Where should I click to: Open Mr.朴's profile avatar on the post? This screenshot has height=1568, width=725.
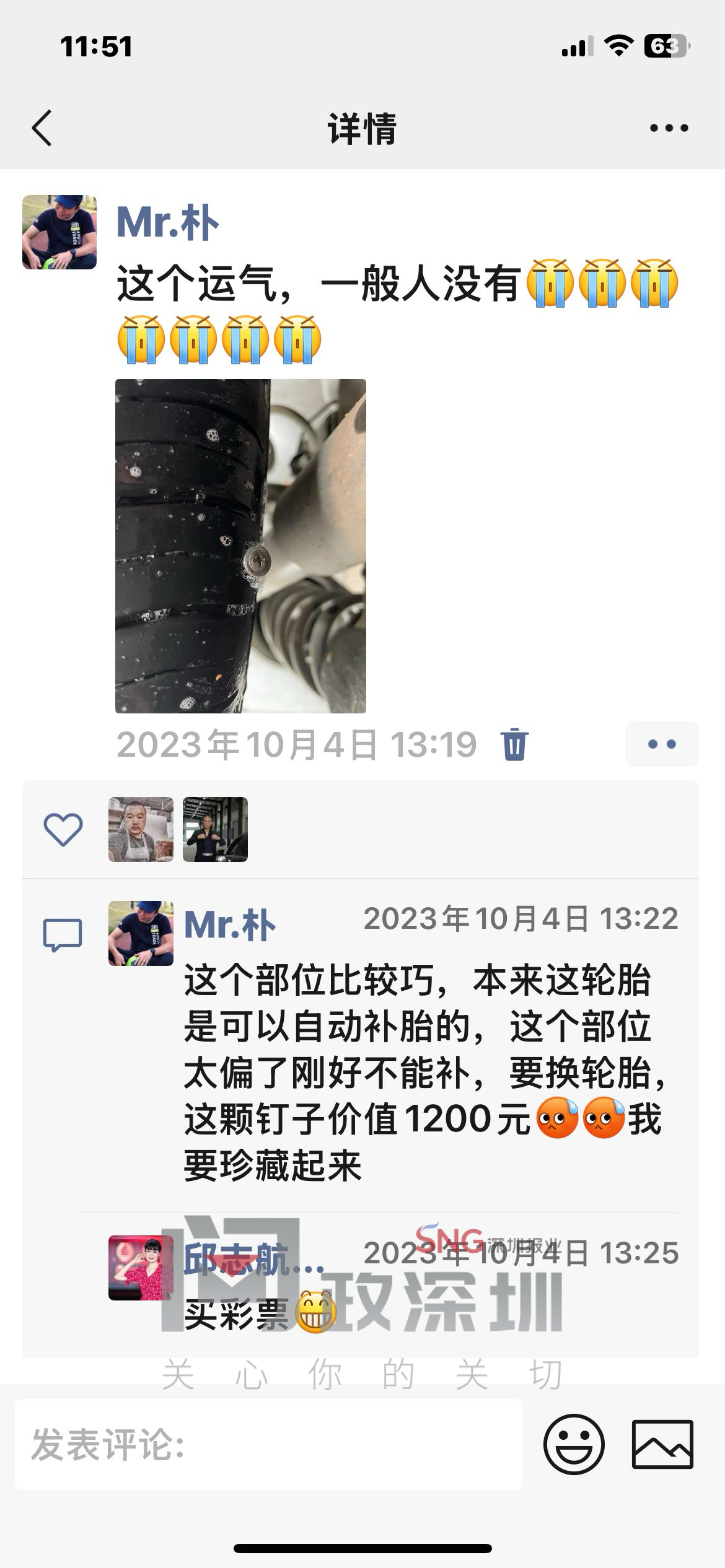[x=59, y=232]
